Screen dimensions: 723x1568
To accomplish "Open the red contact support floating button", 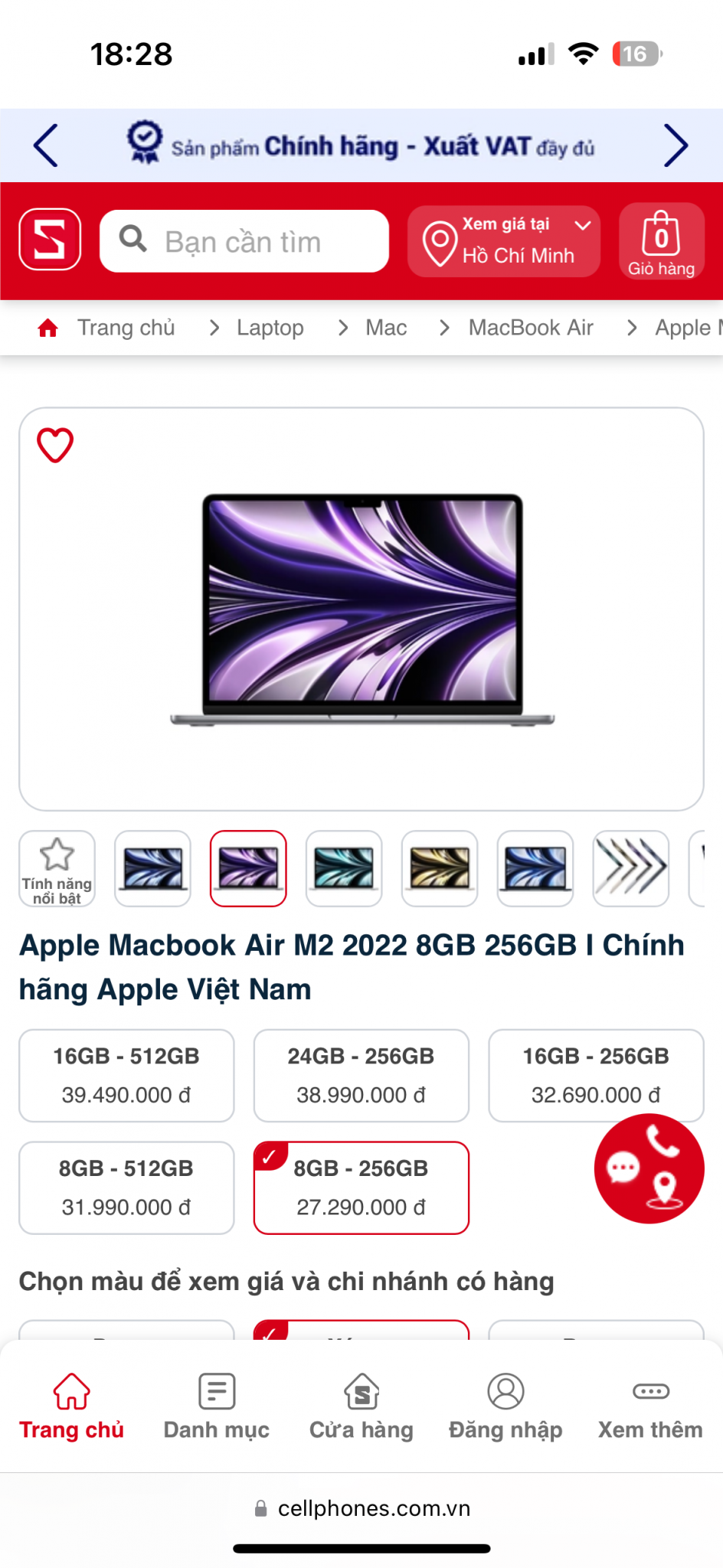I will 649,1168.
